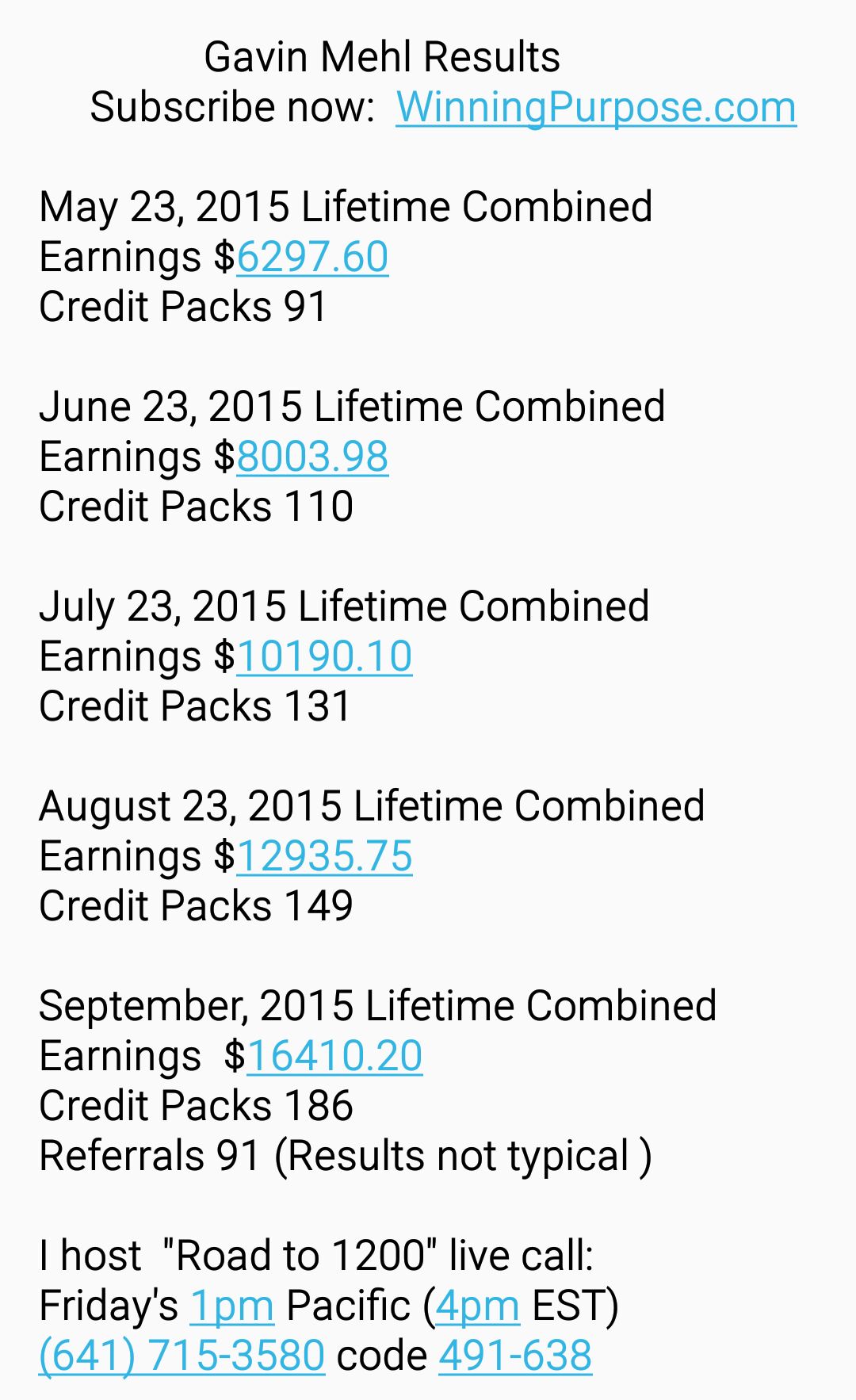Select the linked amount 10190.10
856x1400 pixels.
coord(324,656)
